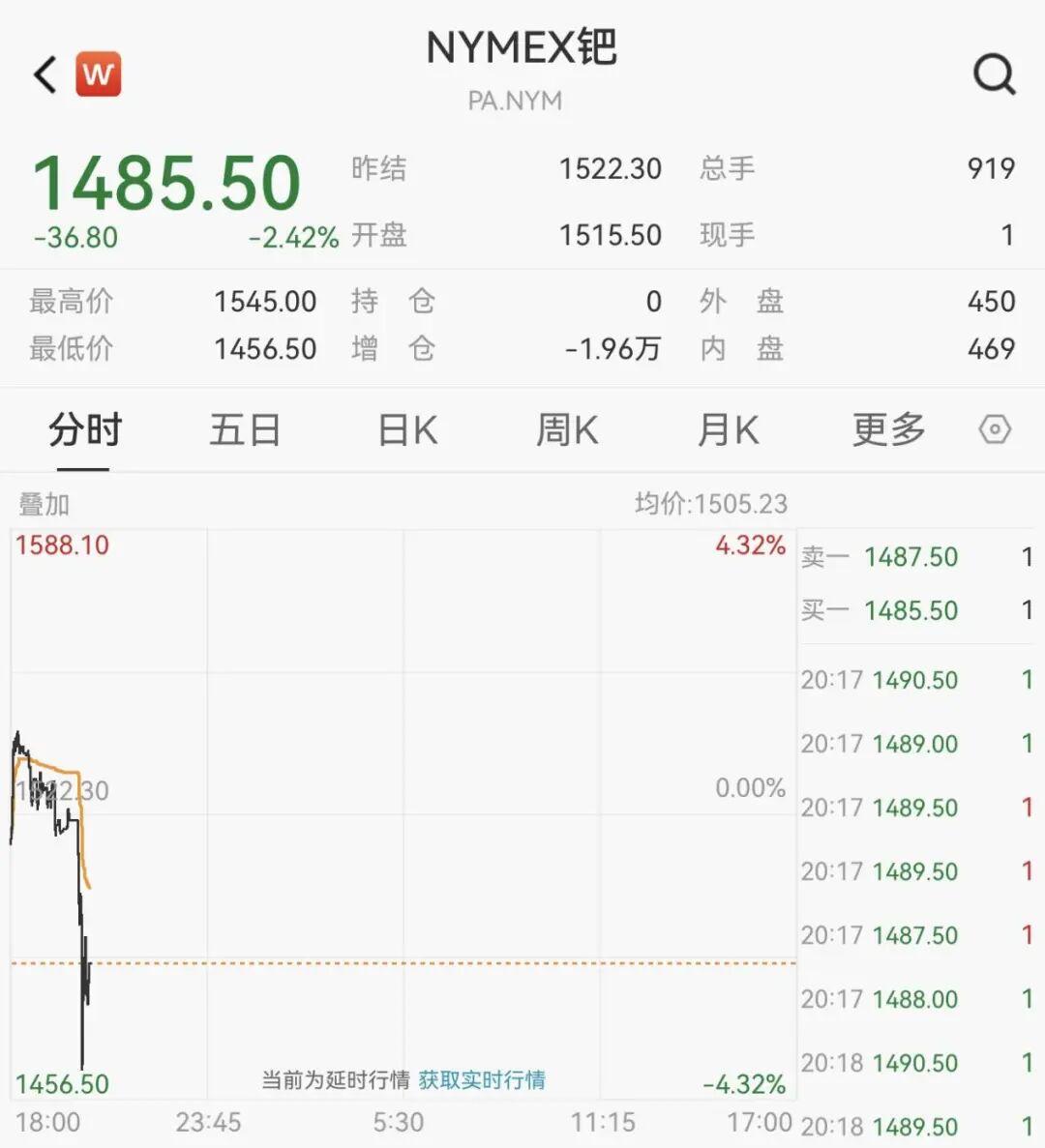This screenshot has height=1148, width=1045.
Task: Tap 叠加 to overlay another quote
Action: pos(45,504)
